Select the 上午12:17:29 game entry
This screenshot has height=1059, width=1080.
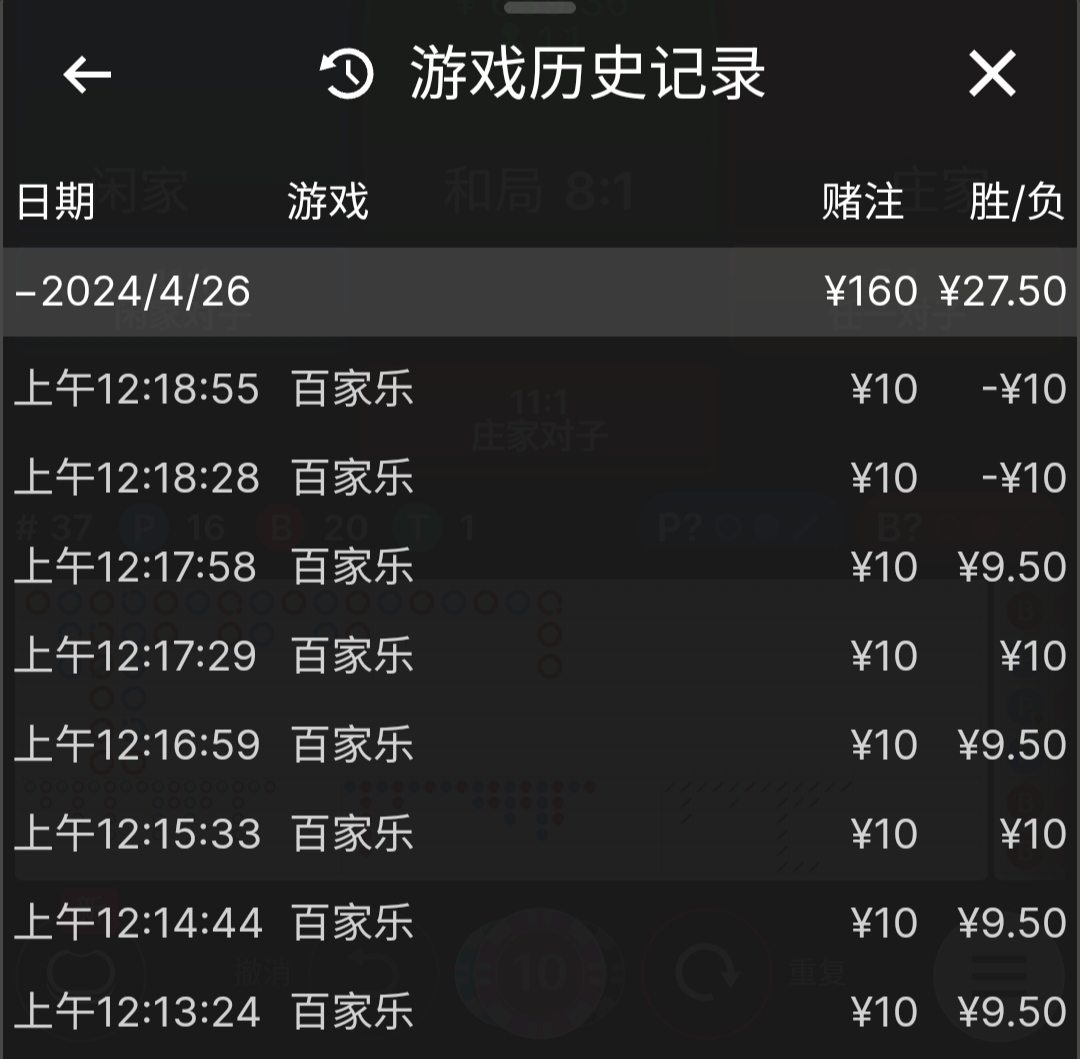[540, 656]
